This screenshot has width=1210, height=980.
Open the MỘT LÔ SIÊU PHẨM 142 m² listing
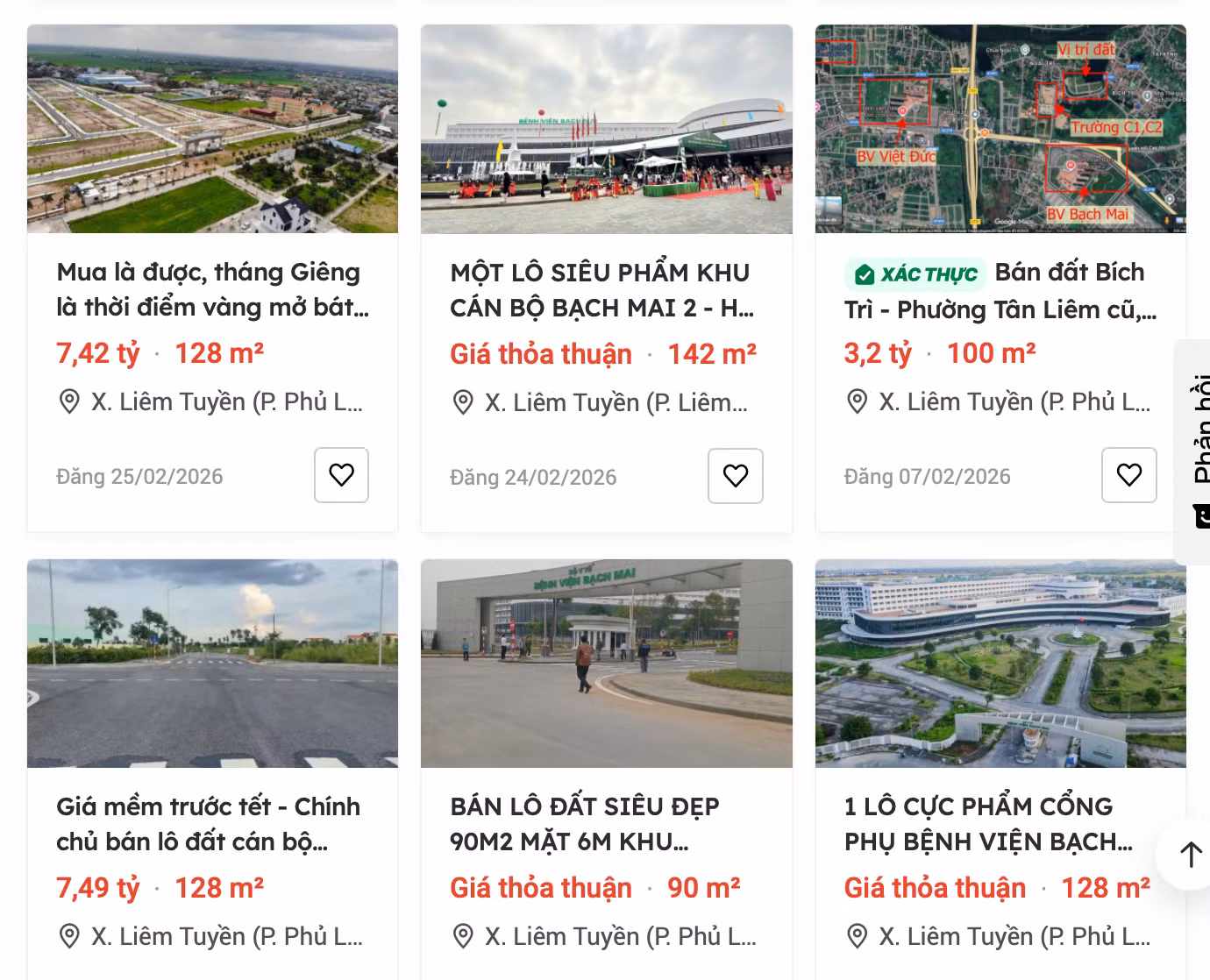tap(601, 289)
